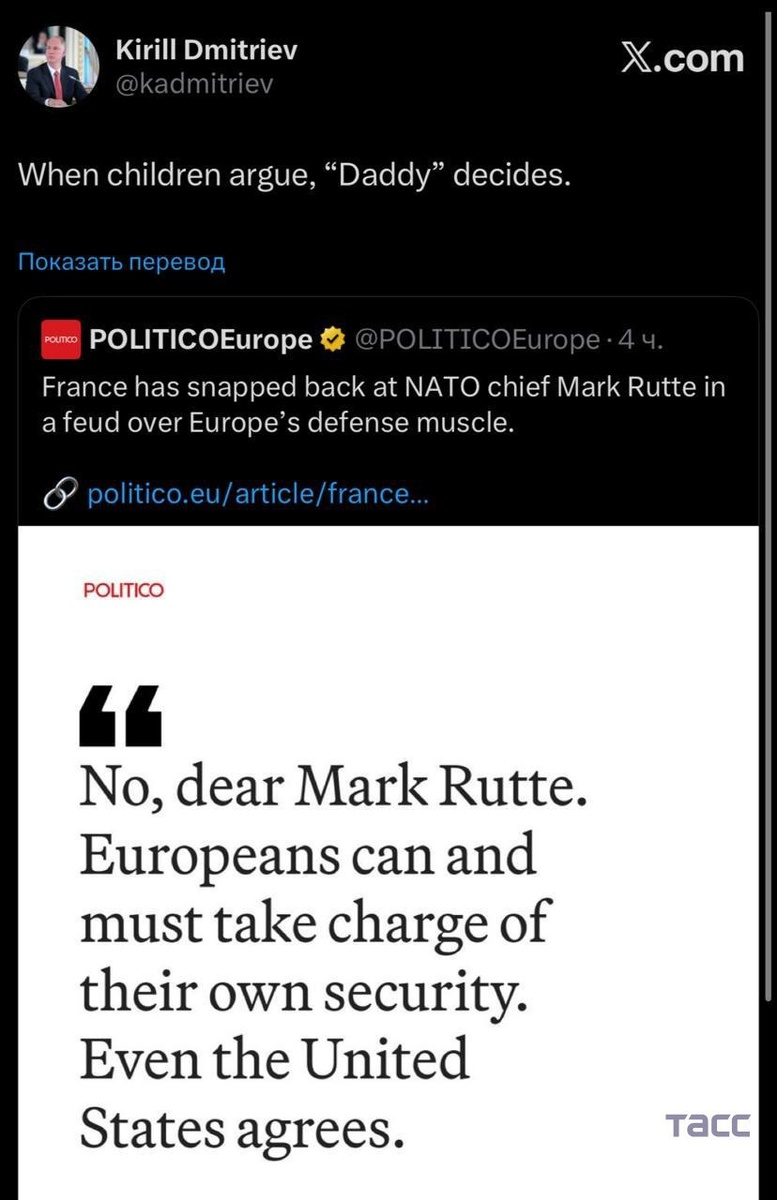
Task: Open Kirill Dmitriev's profile avatar
Action: click(58, 68)
